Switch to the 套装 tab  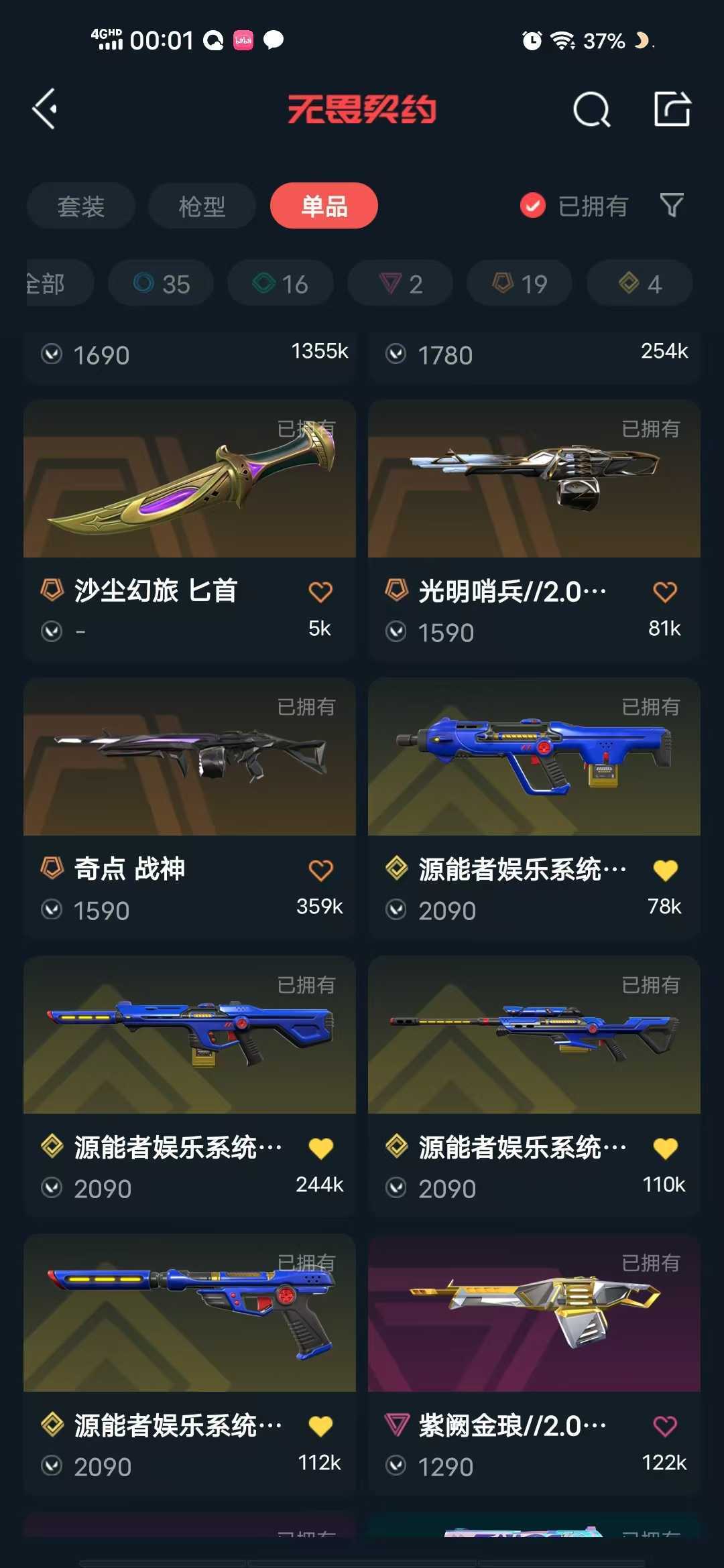(81, 206)
